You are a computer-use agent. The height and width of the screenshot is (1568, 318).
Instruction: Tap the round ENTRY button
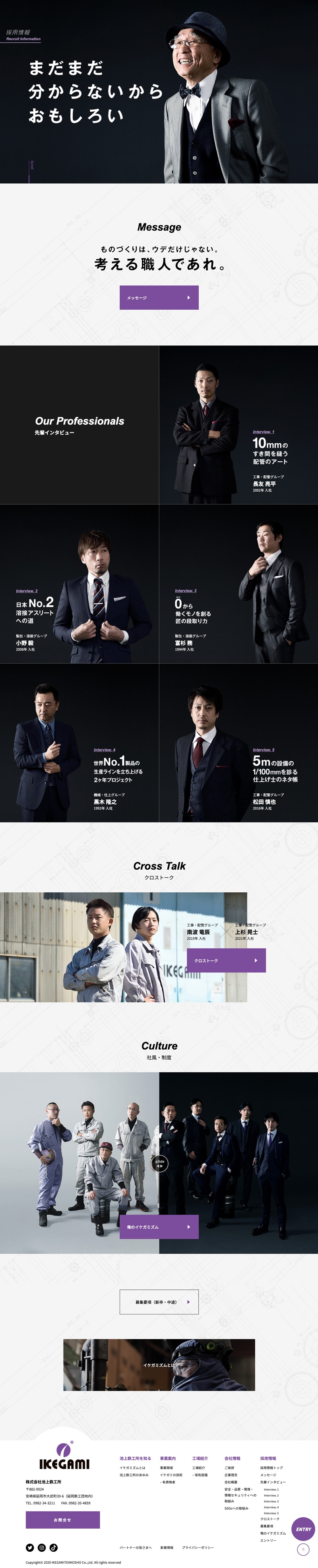point(303,1529)
